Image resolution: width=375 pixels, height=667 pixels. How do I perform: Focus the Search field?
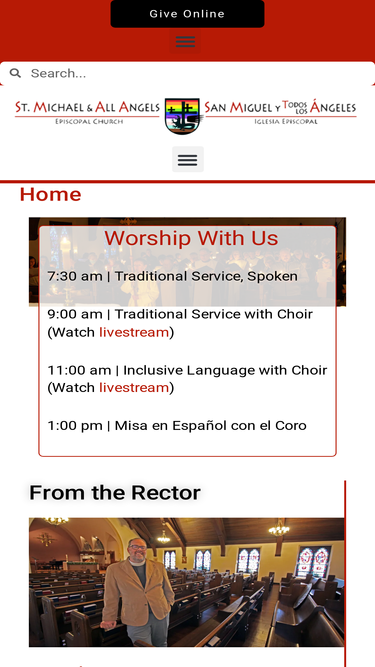188,73
